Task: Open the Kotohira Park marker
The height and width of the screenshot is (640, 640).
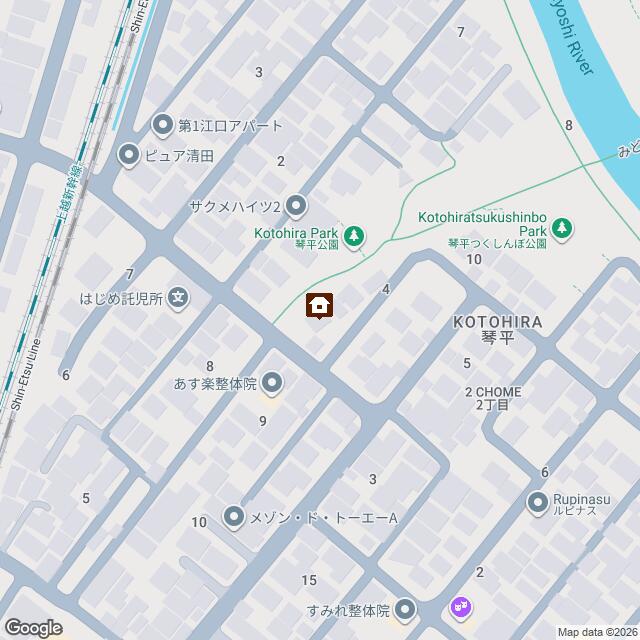Action: point(354,236)
